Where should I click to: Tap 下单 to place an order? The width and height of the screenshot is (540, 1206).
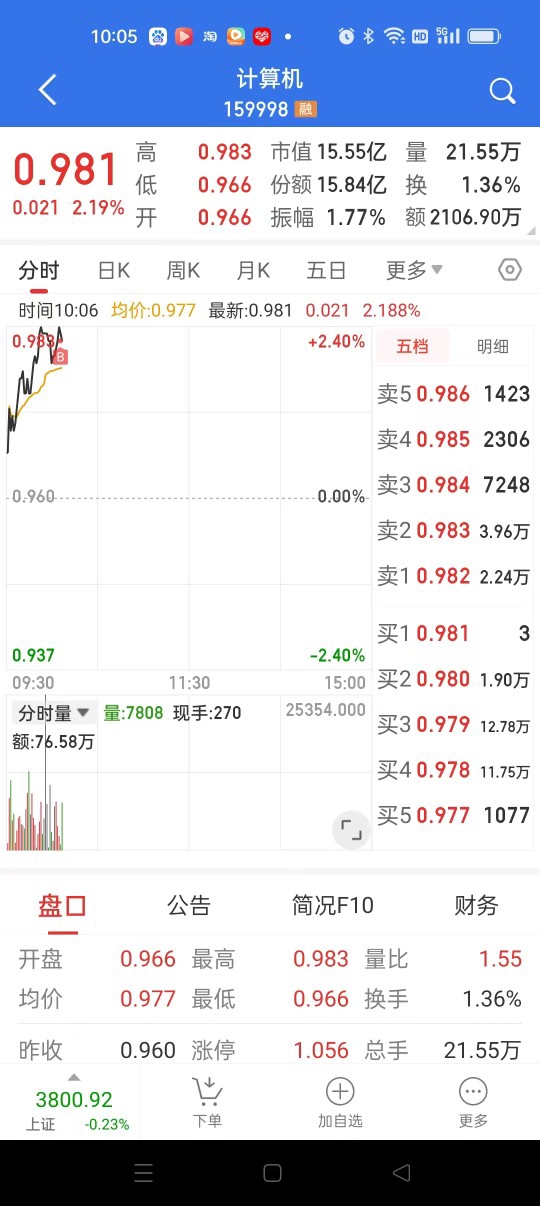point(207,1102)
